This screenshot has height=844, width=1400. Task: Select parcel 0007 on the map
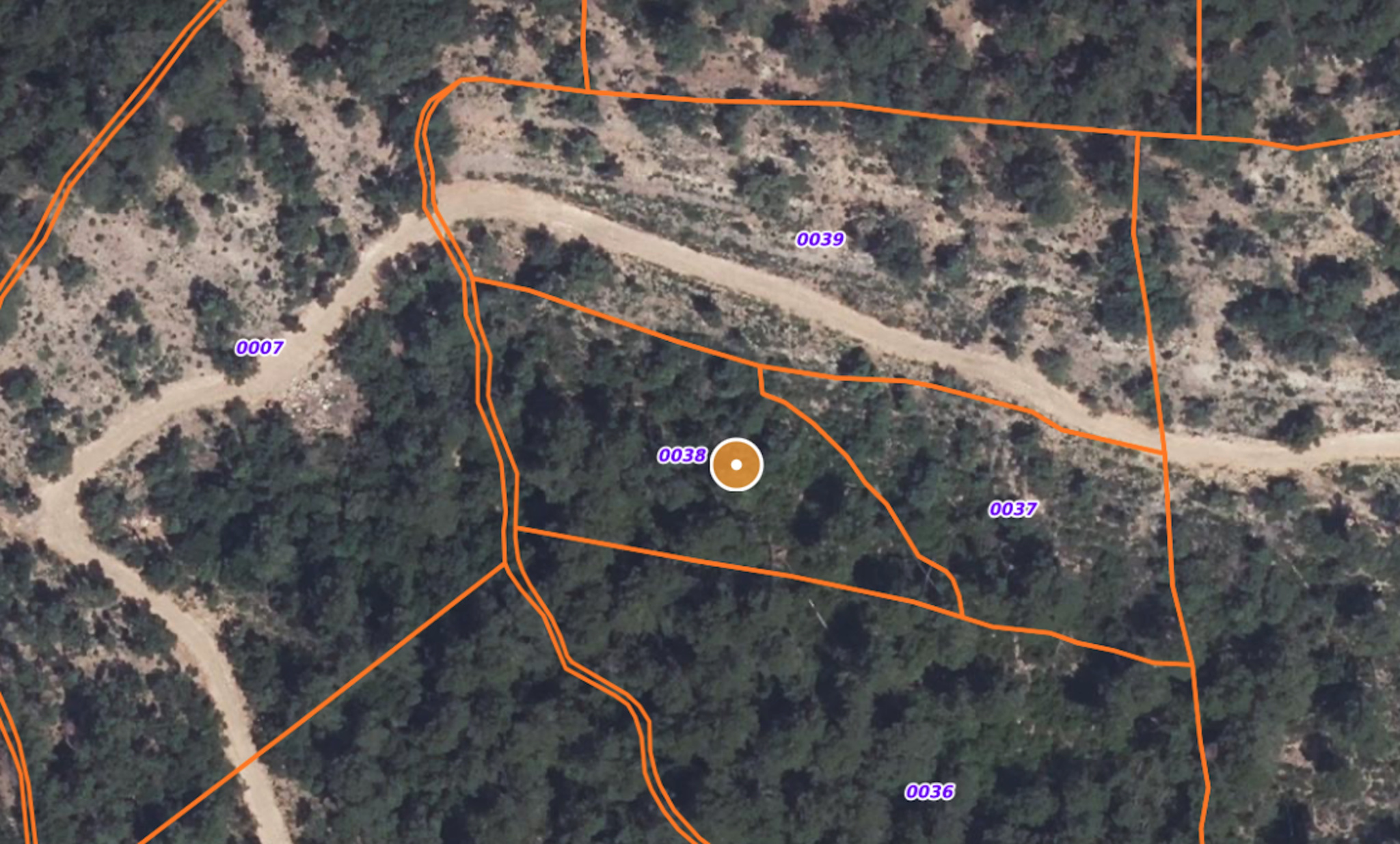tap(259, 348)
